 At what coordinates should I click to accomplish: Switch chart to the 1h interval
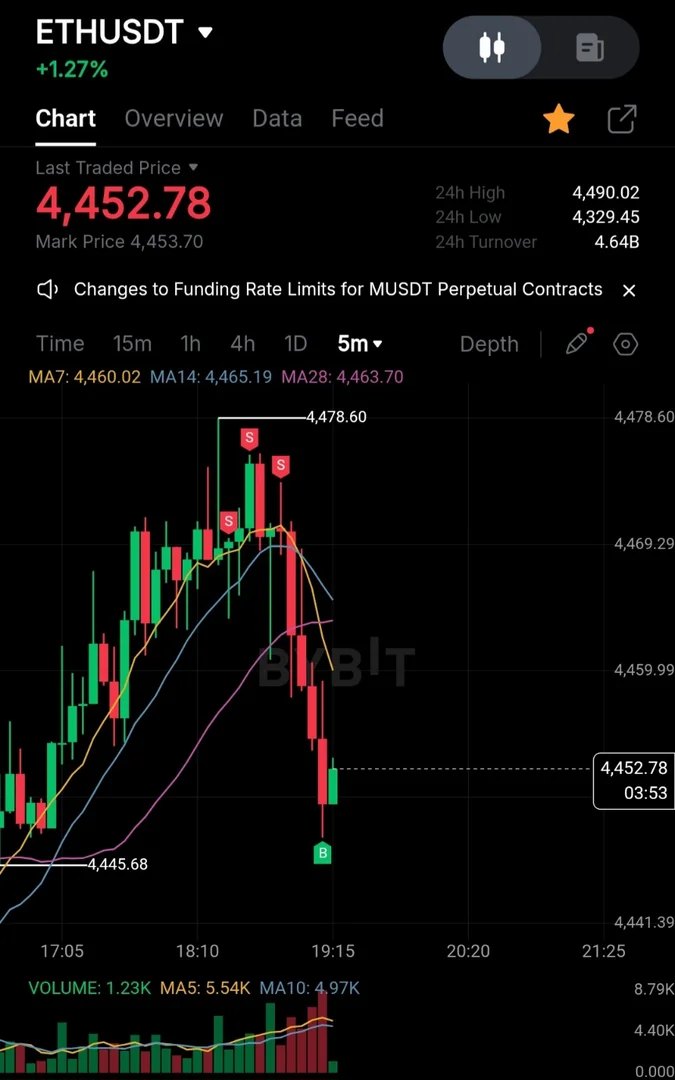pyautogui.click(x=190, y=344)
